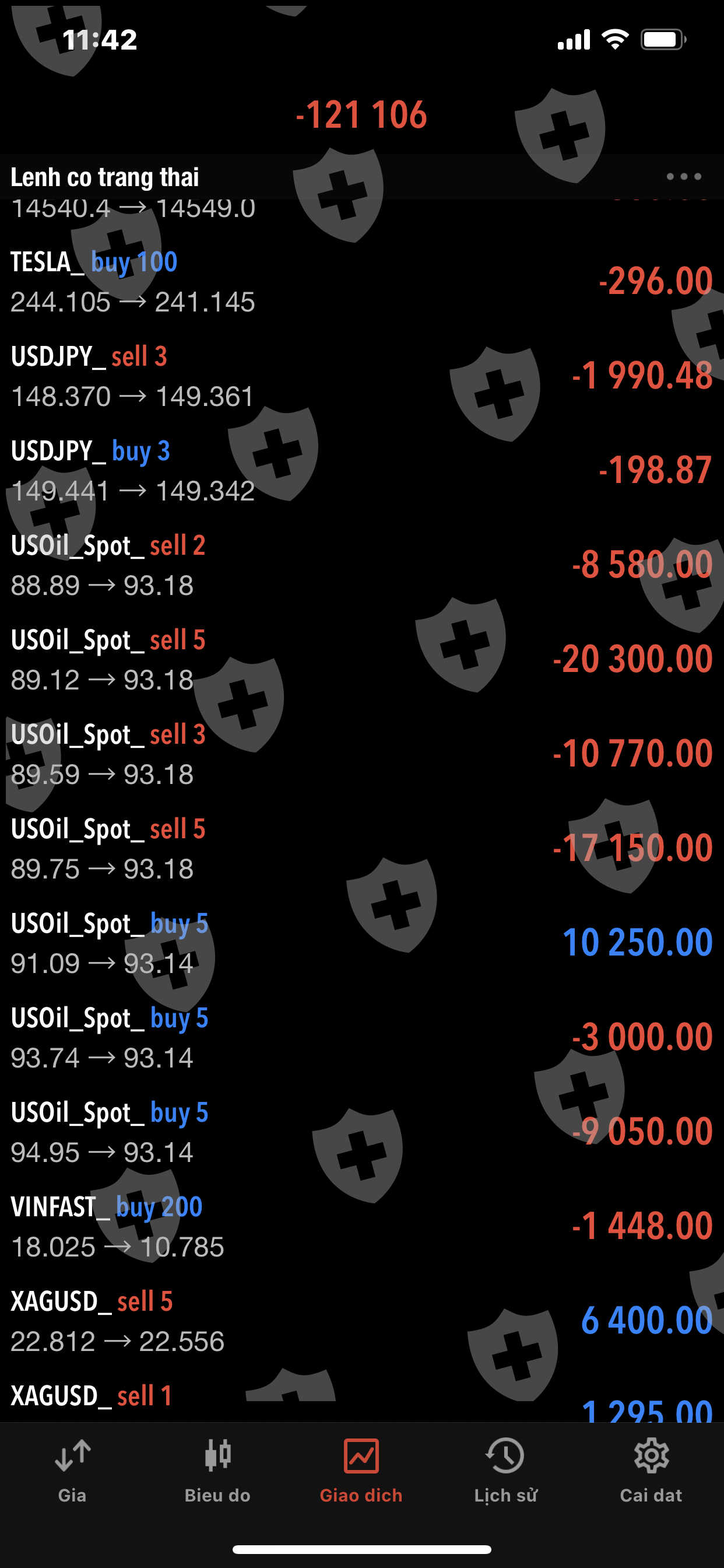Open USOil_Spot_ buy 5 opened at 94.95
The width and height of the screenshot is (724, 1568).
(362, 1131)
